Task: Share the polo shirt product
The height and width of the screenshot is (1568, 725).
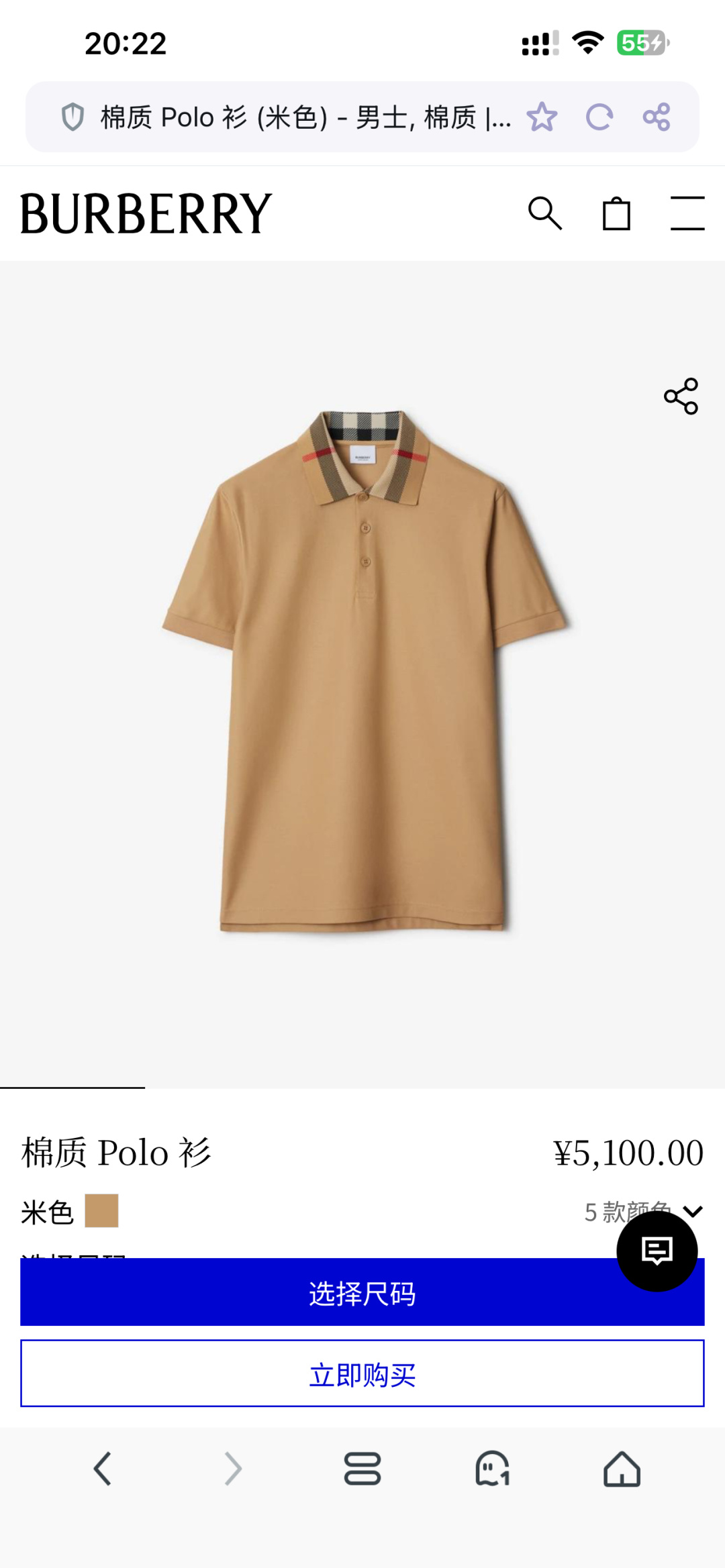Action: (x=681, y=397)
